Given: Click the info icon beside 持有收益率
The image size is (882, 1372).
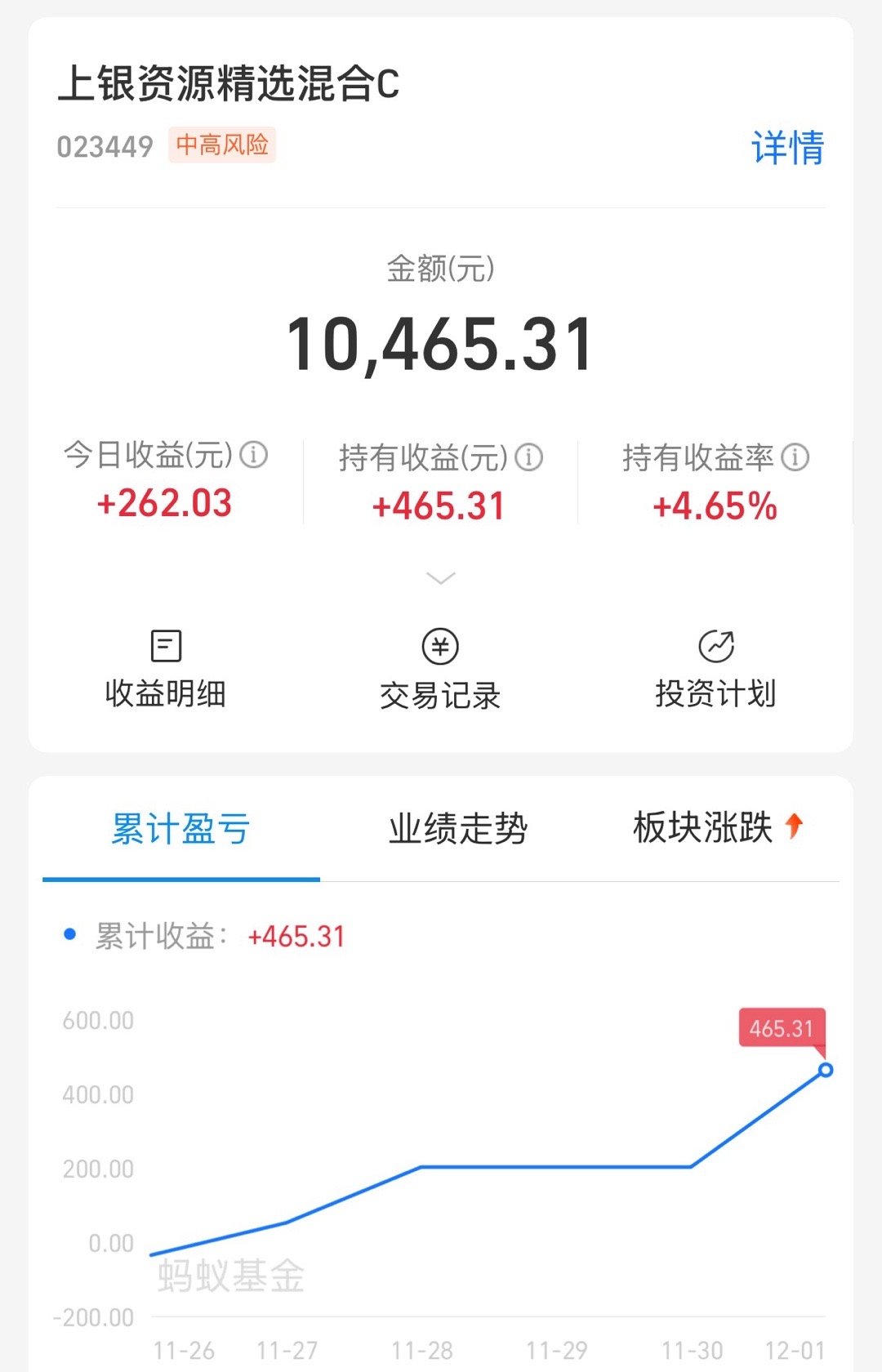Looking at the screenshot, I should point(794,457).
